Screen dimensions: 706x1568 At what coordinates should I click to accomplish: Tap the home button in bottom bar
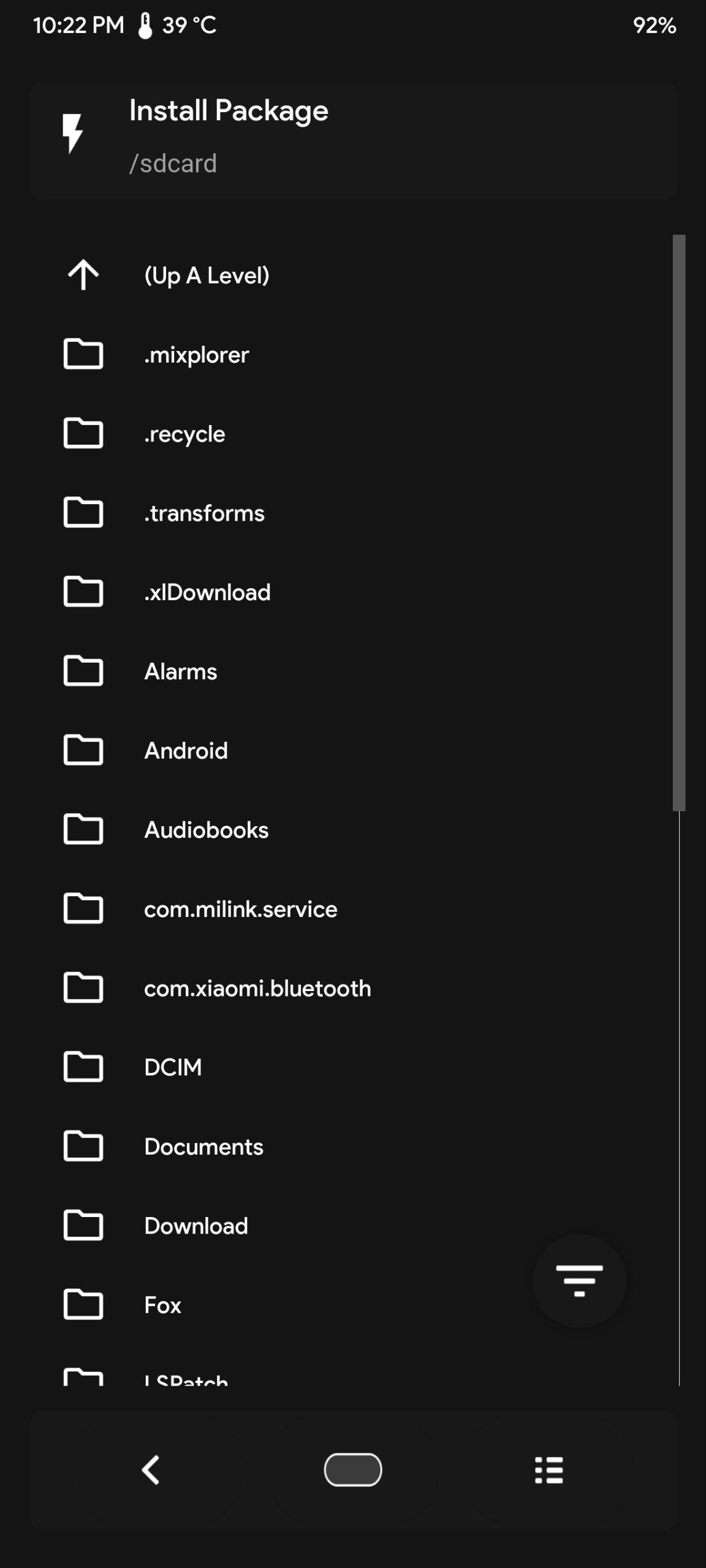click(353, 1470)
